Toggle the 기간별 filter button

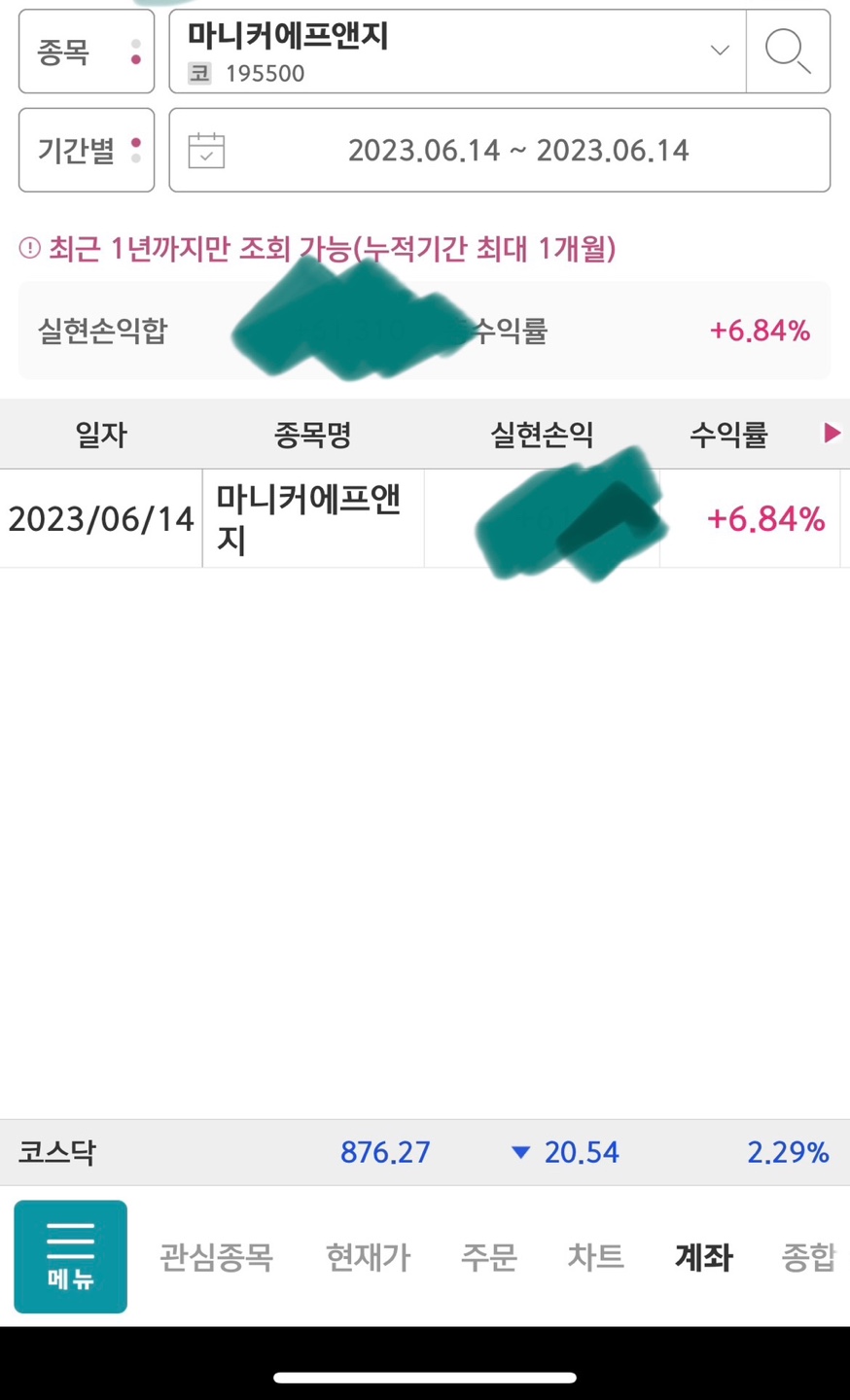(x=87, y=150)
